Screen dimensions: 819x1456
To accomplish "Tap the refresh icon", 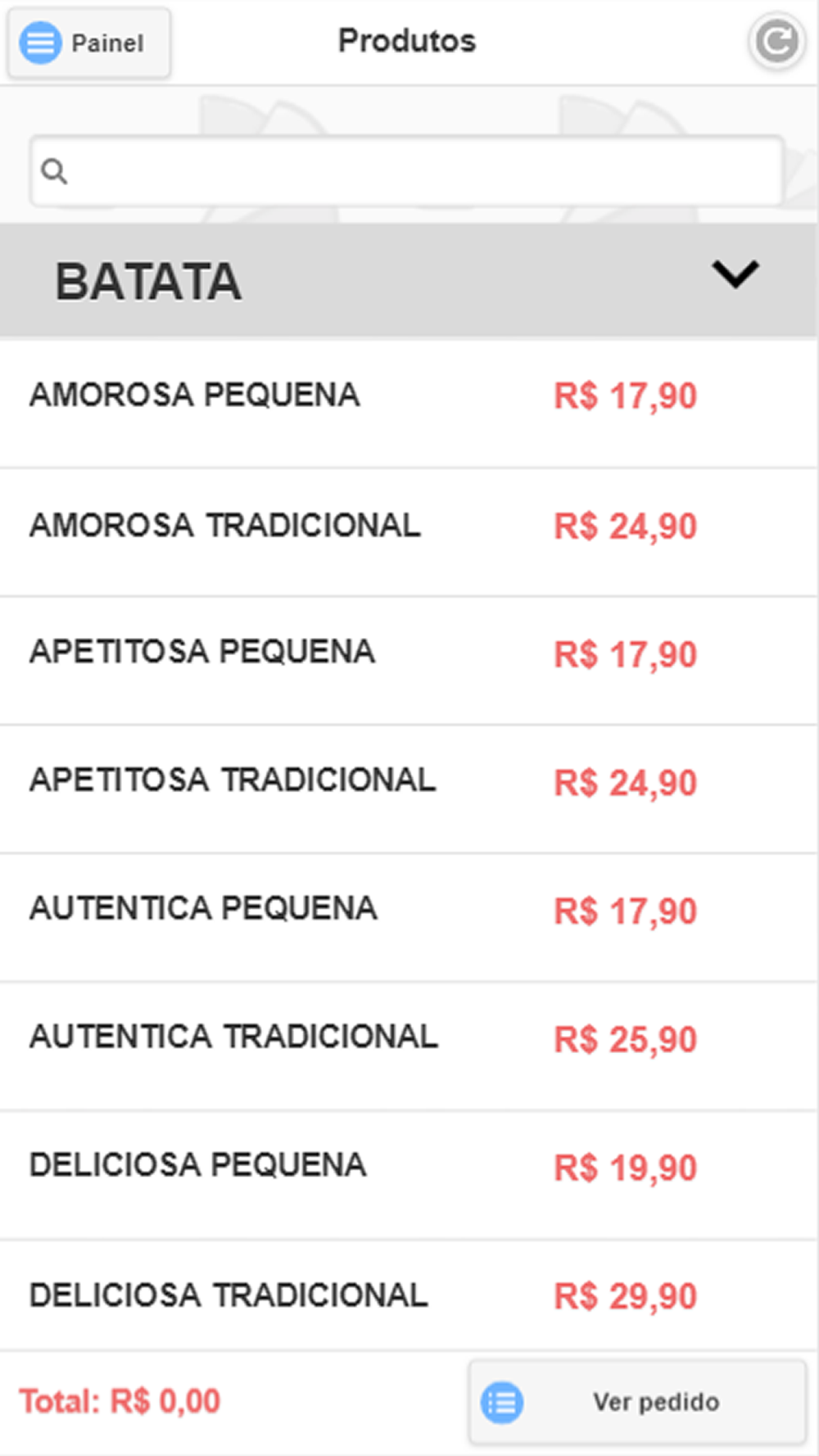I will [776, 41].
